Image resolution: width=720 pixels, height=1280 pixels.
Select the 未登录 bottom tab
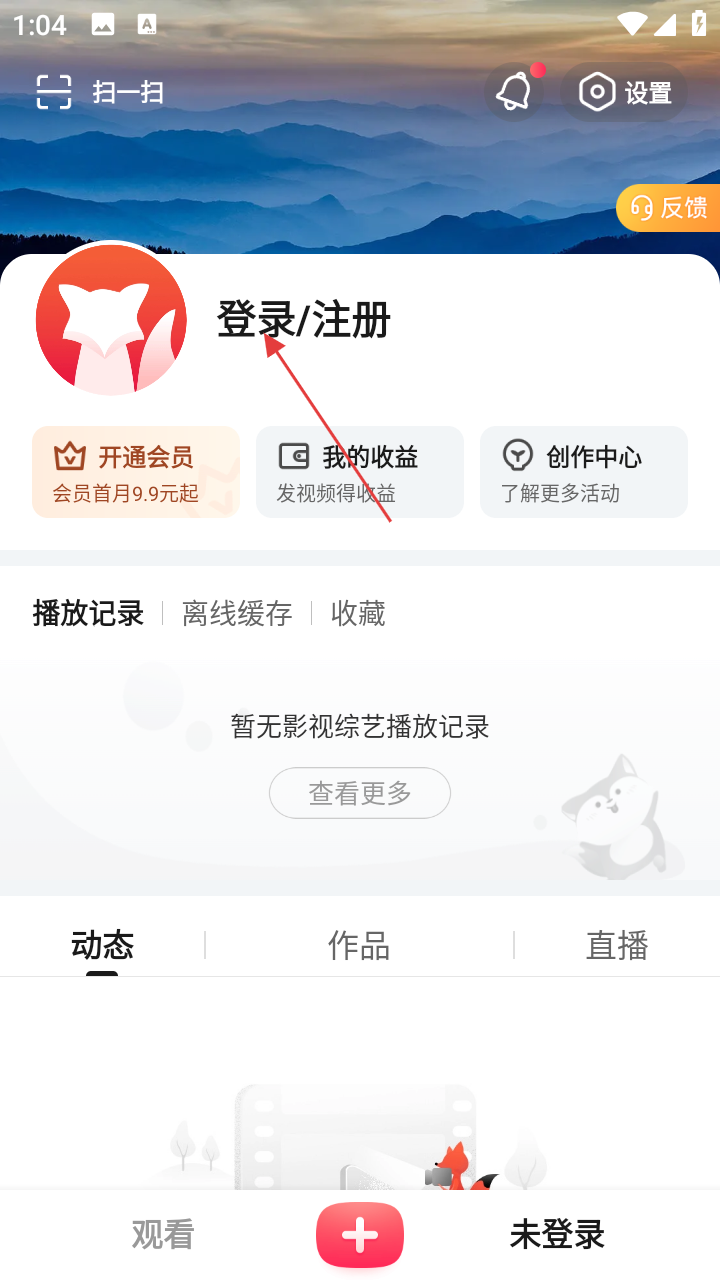(x=557, y=1235)
